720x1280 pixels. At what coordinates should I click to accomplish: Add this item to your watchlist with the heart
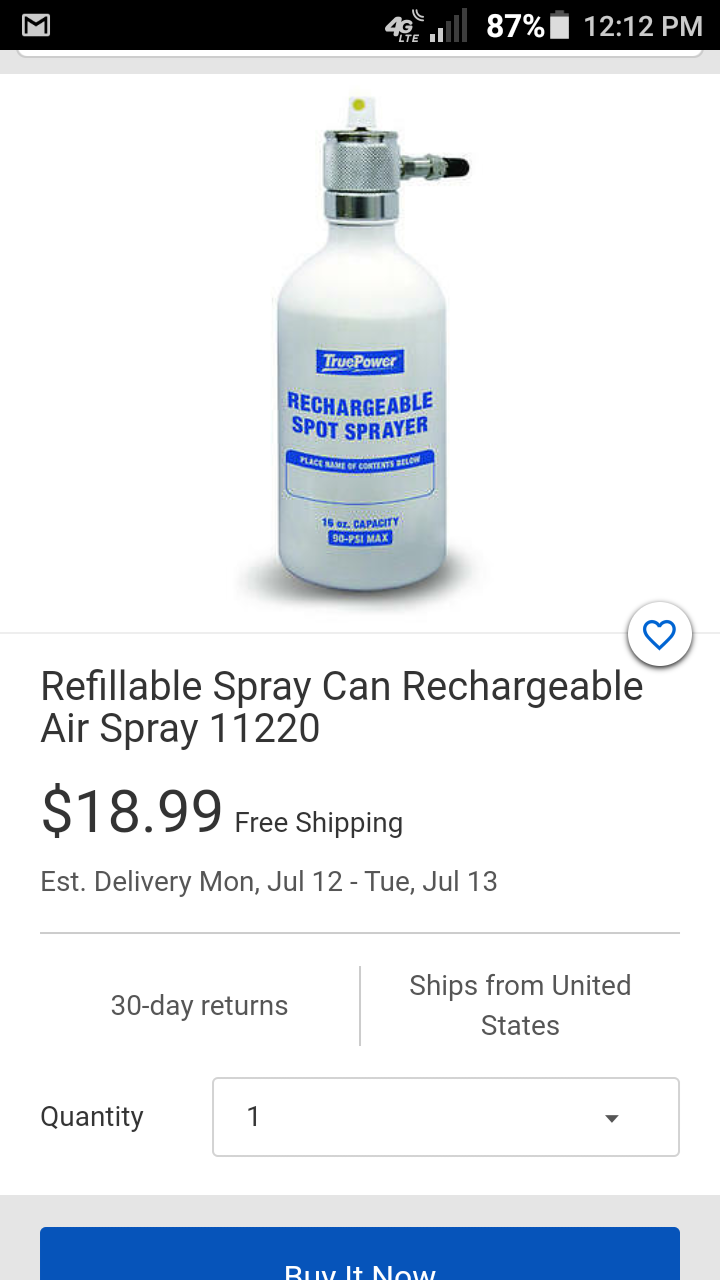coord(659,635)
